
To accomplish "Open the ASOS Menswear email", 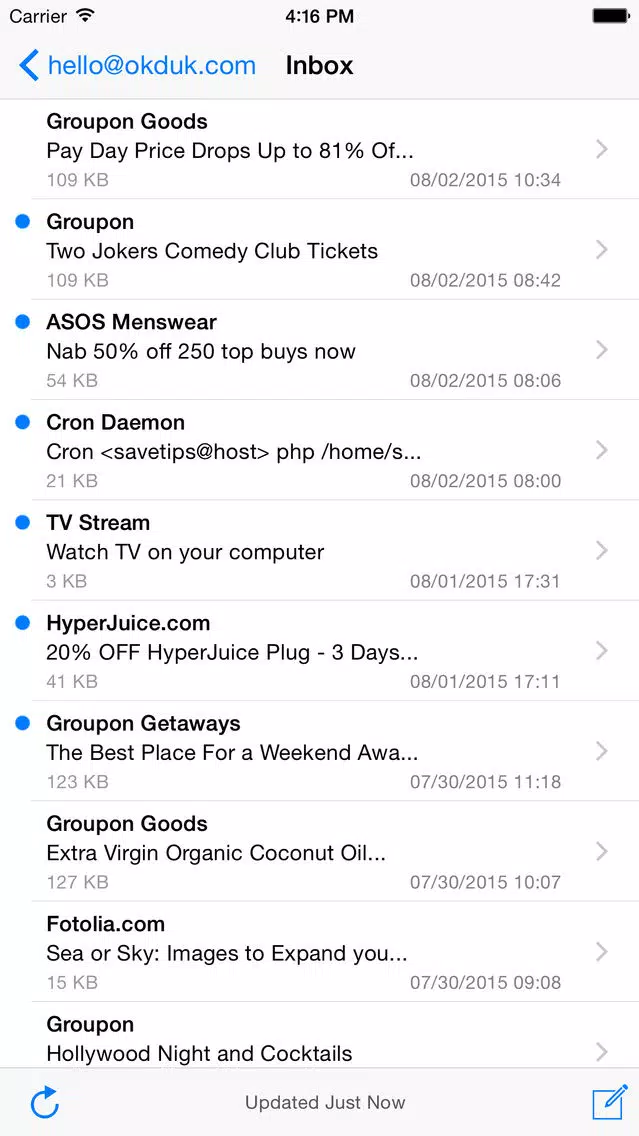I will click(x=320, y=350).
